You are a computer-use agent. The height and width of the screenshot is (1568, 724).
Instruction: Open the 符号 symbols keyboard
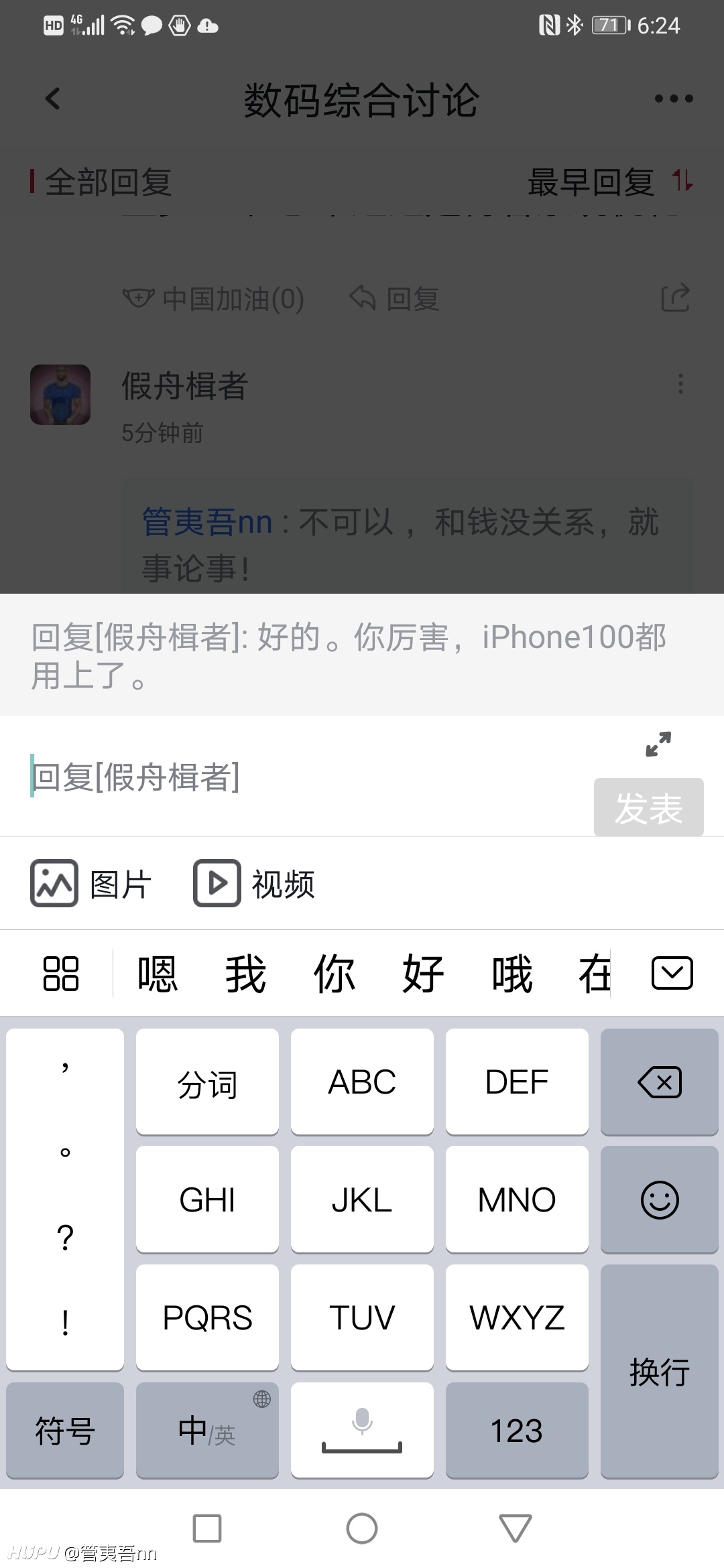[65, 1430]
